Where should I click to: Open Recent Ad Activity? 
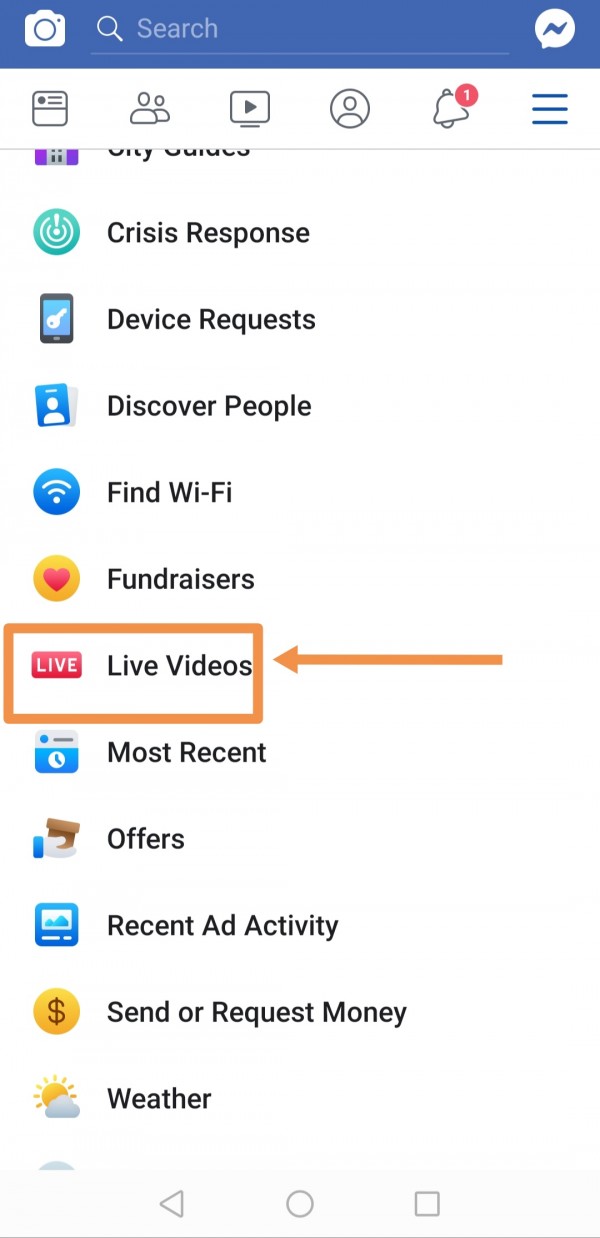click(x=222, y=925)
